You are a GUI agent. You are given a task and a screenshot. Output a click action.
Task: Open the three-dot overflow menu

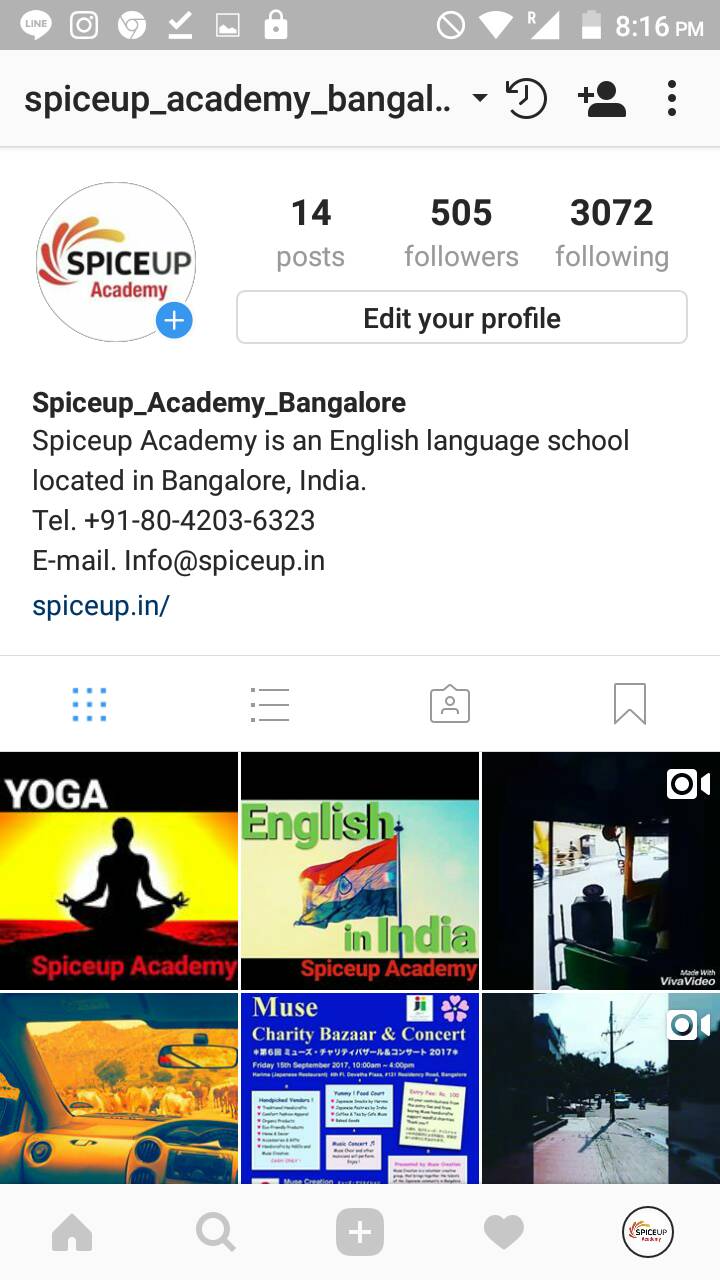click(671, 98)
